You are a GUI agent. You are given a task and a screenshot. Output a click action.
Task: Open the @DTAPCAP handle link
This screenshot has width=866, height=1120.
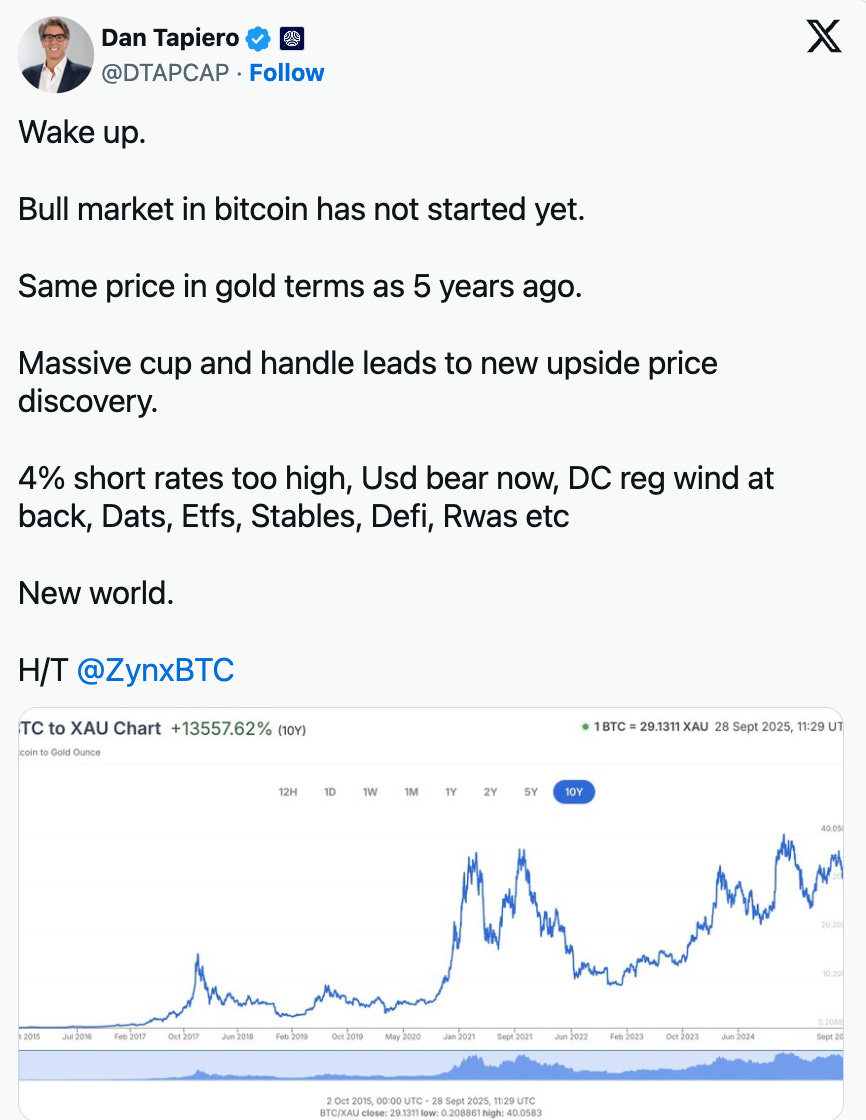[165, 73]
